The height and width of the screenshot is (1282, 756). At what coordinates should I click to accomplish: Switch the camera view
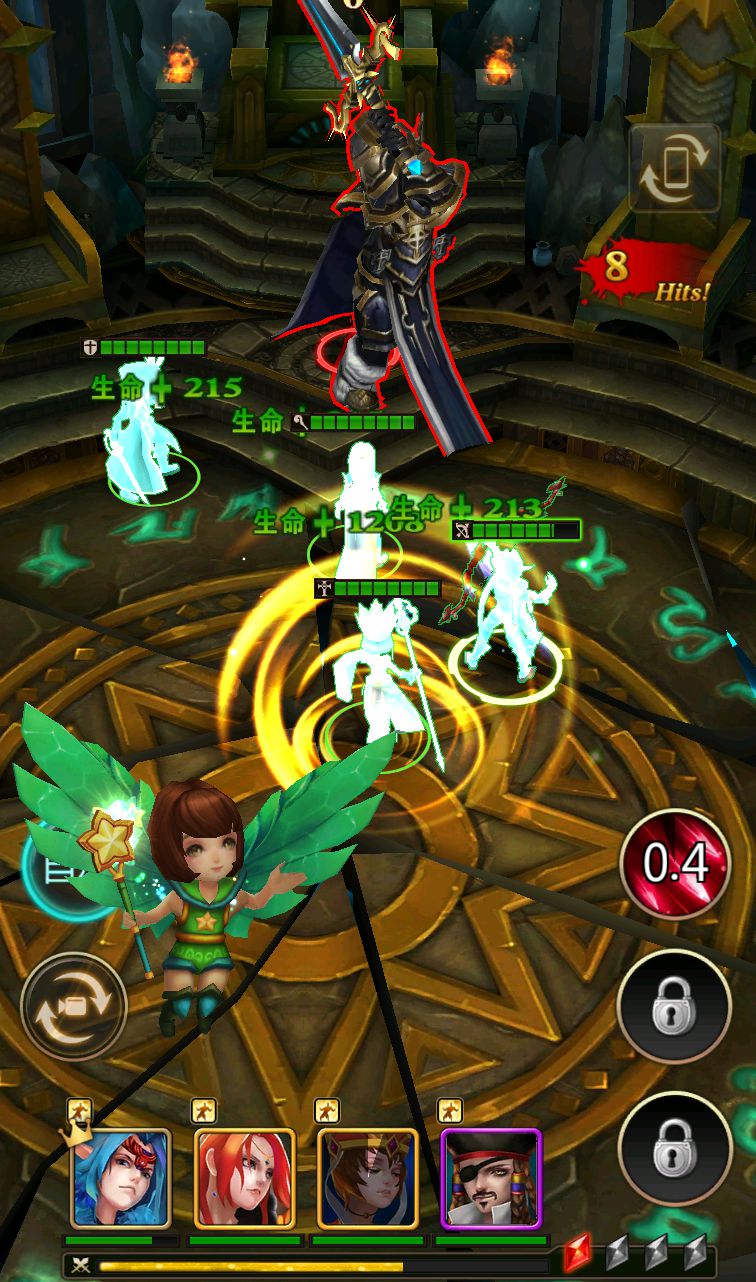point(73,1006)
